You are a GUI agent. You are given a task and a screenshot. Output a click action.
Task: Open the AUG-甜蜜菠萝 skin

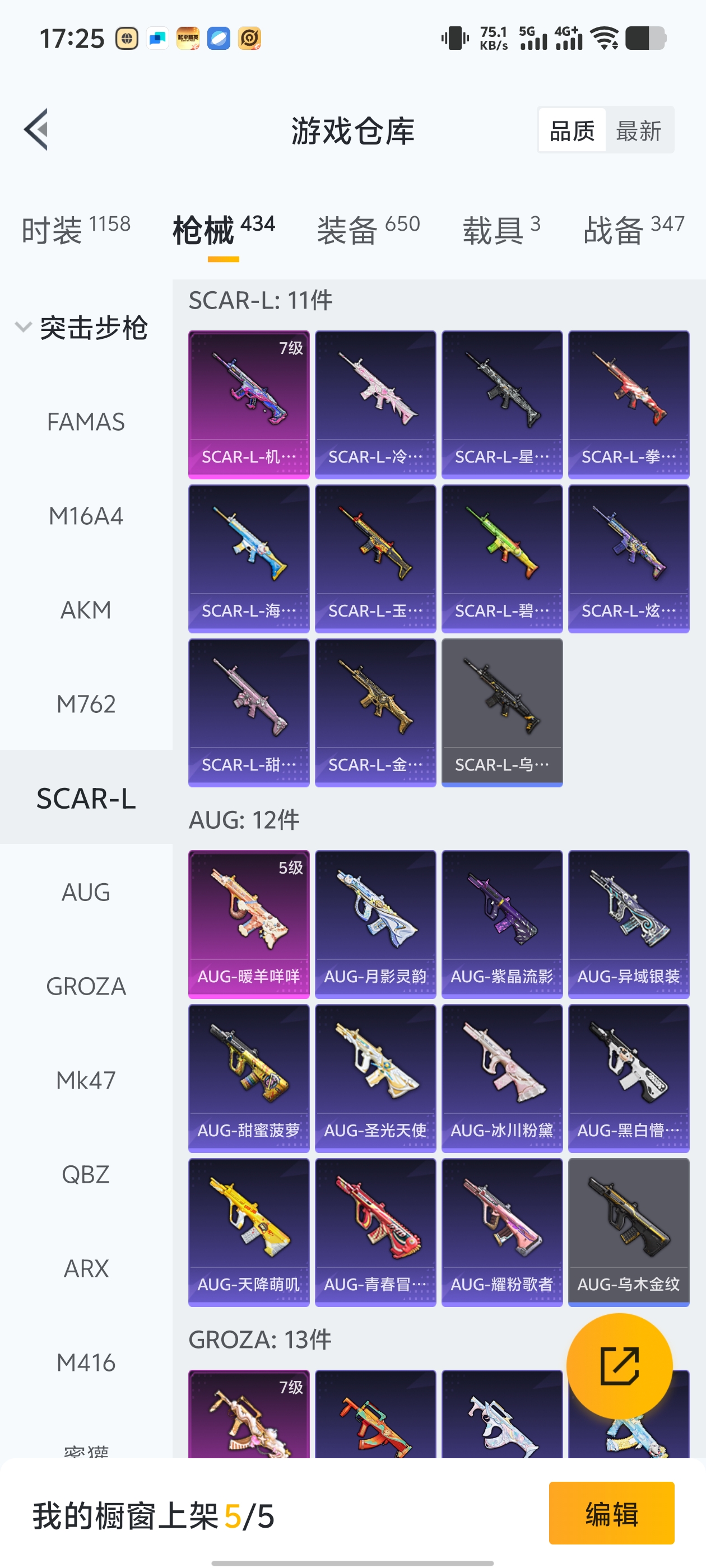pos(249,1077)
